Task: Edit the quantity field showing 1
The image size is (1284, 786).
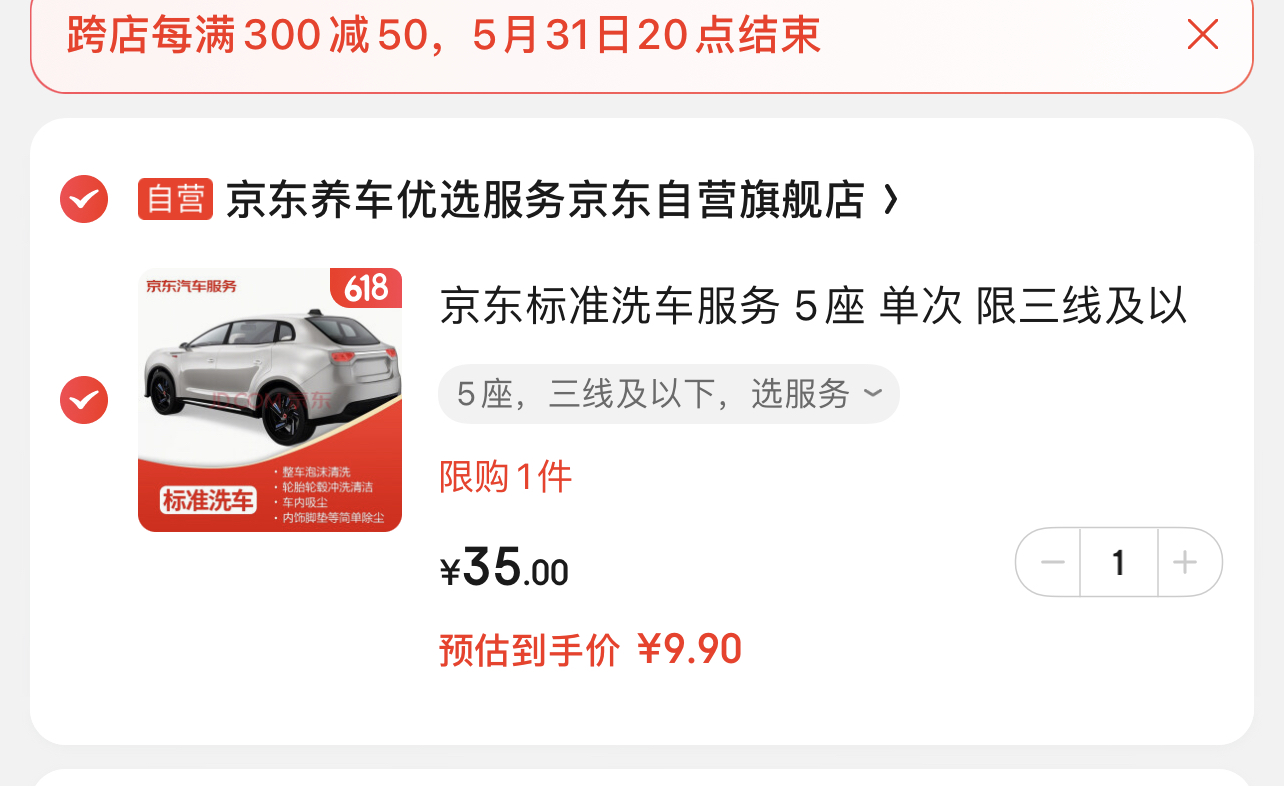Action: tap(1119, 563)
